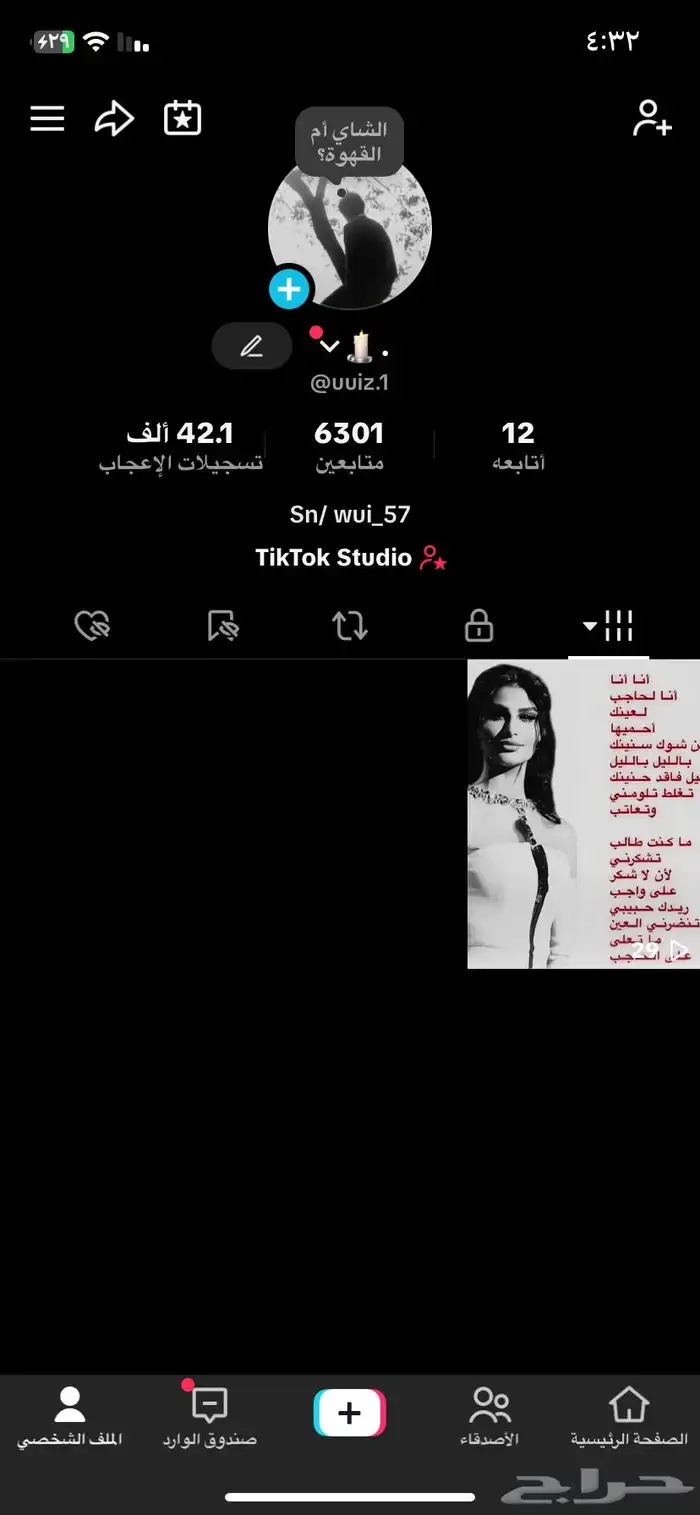Switch to the reposts tab
The image size is (700, 1515).
[350, 627]
